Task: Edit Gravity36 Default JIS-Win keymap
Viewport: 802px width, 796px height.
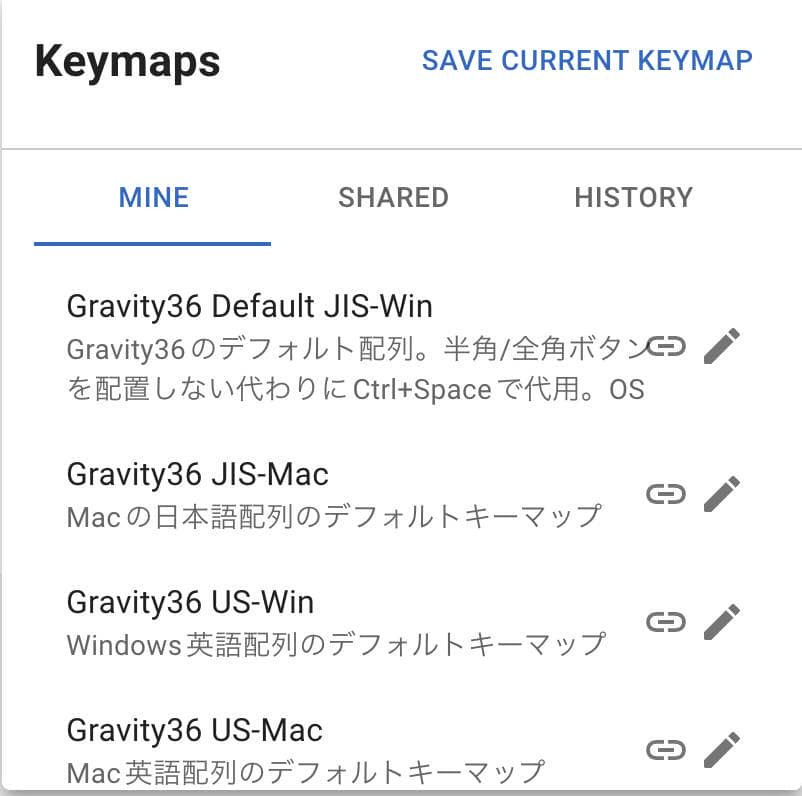Action: pyautogui.click(x=722, y=347)
